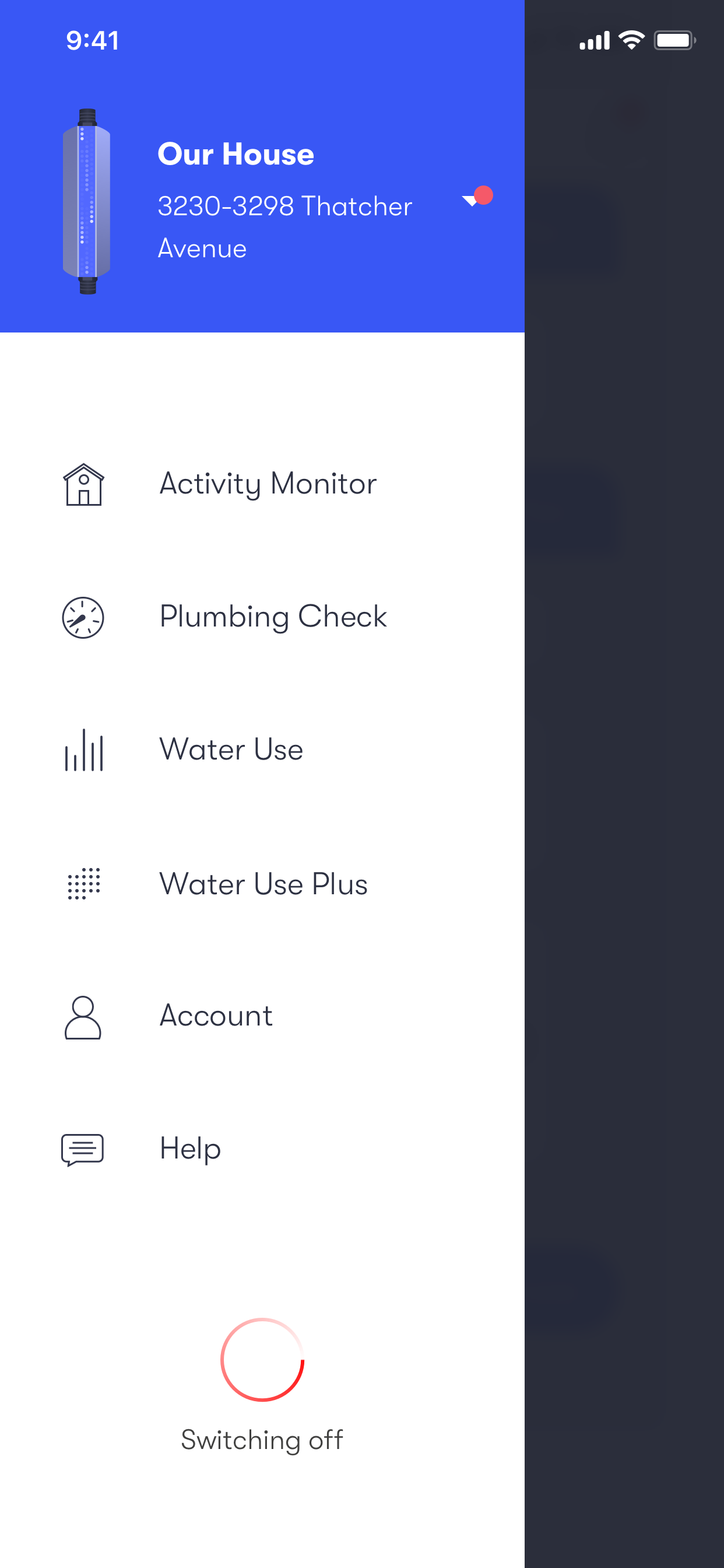Screen dimensions: 724x1568
Task: Click the Help speech bubble icon
Action: click(83, 1149)
